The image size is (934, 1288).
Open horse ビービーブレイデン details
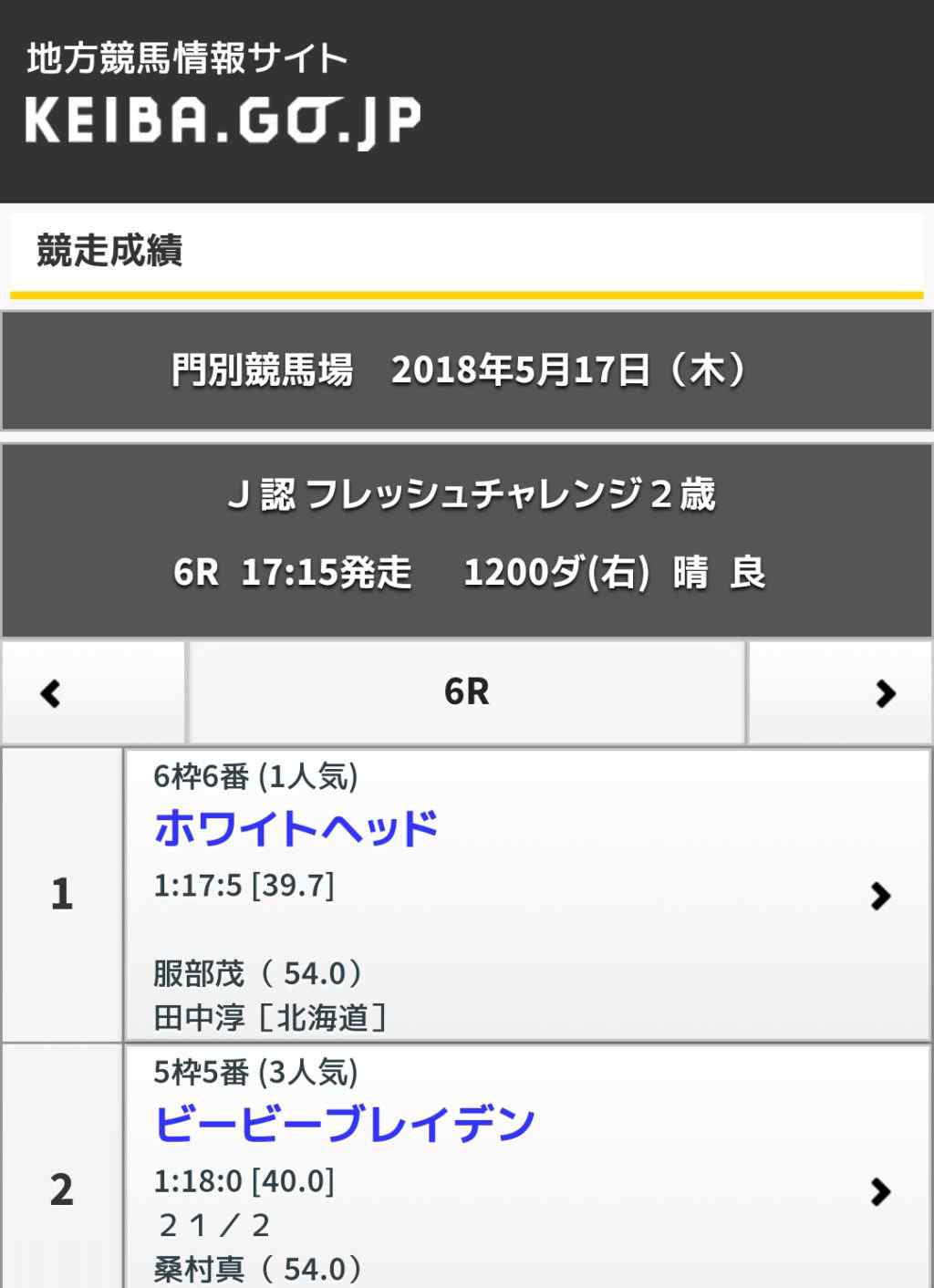pyautogui.click(x=344, y=1124)
